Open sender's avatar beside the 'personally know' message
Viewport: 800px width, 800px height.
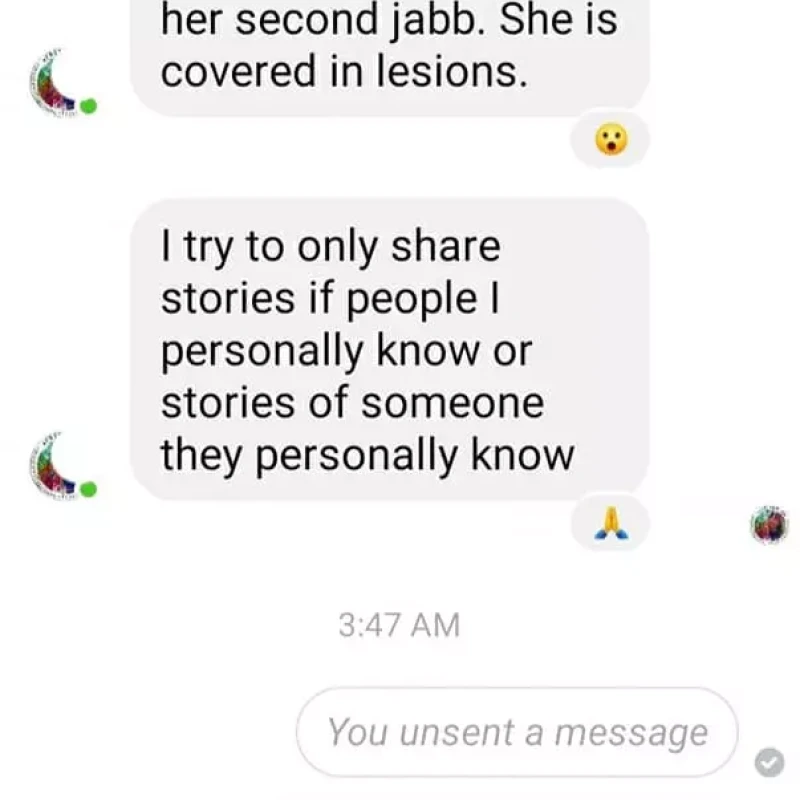pos(60,466)
